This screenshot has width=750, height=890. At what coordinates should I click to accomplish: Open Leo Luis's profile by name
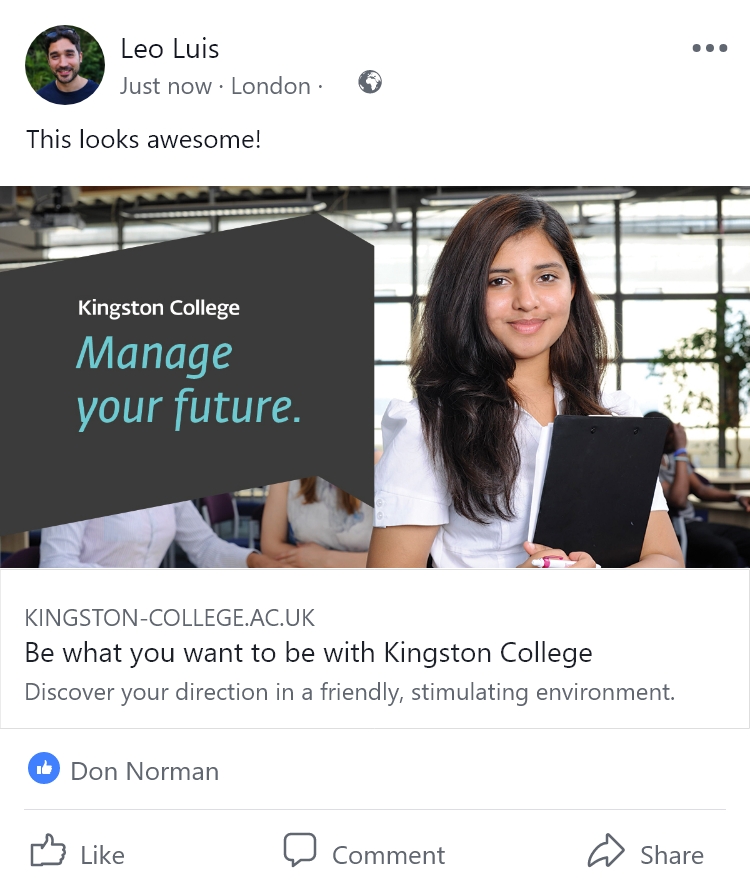(169, 48)
